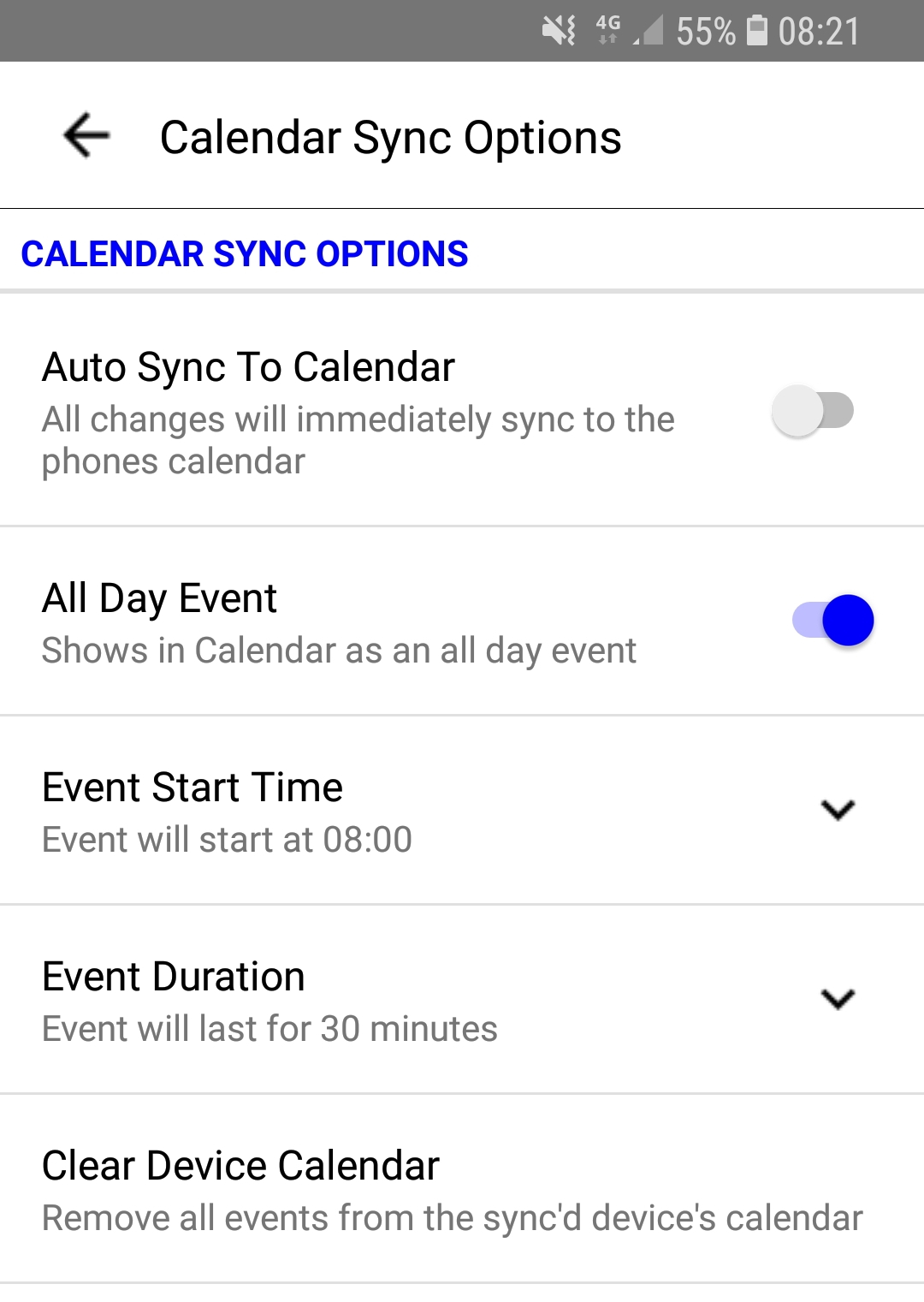Select the Auto Sync To Calendar row
Screen dimensions: 924x1302
point(342,411)
